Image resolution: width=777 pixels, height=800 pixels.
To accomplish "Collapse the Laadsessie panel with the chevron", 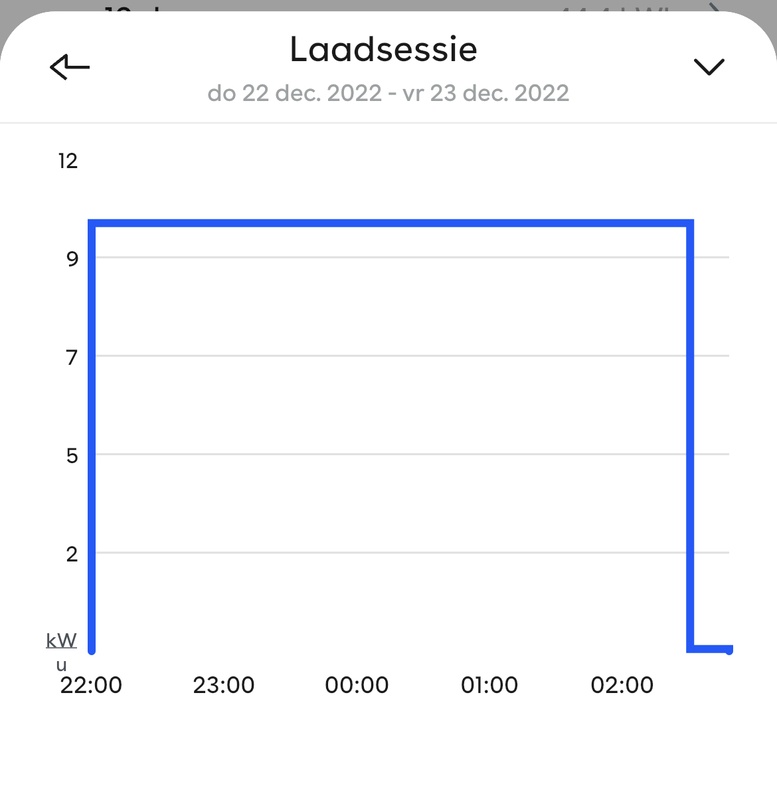I will point(708,67).
